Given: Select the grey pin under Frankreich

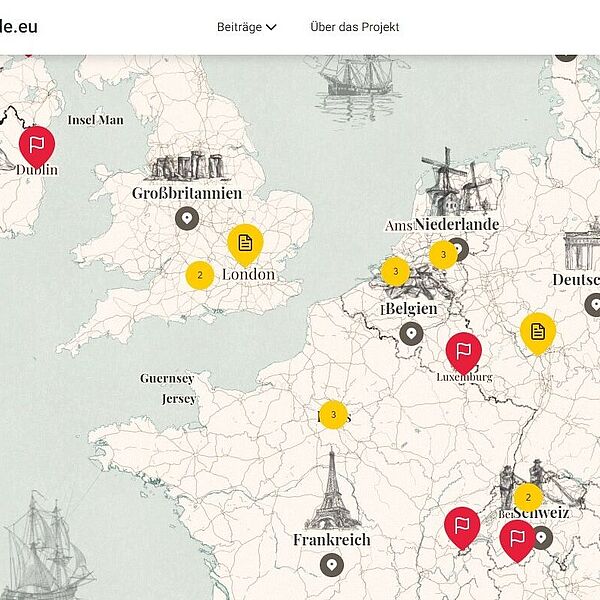Looking at the screenshot, I should (332, 565).
